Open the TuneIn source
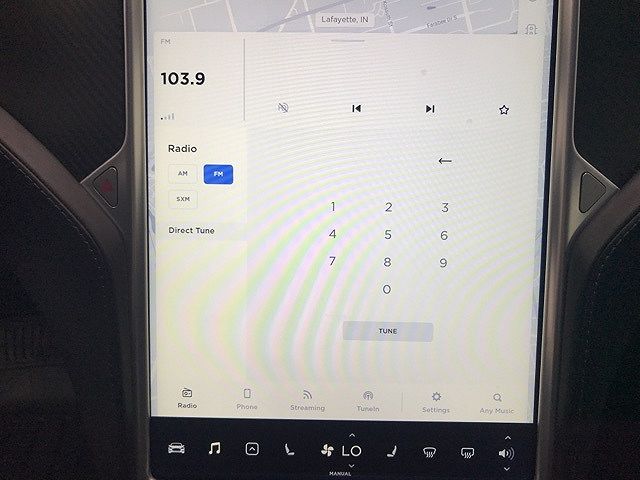 coord(368,399)
